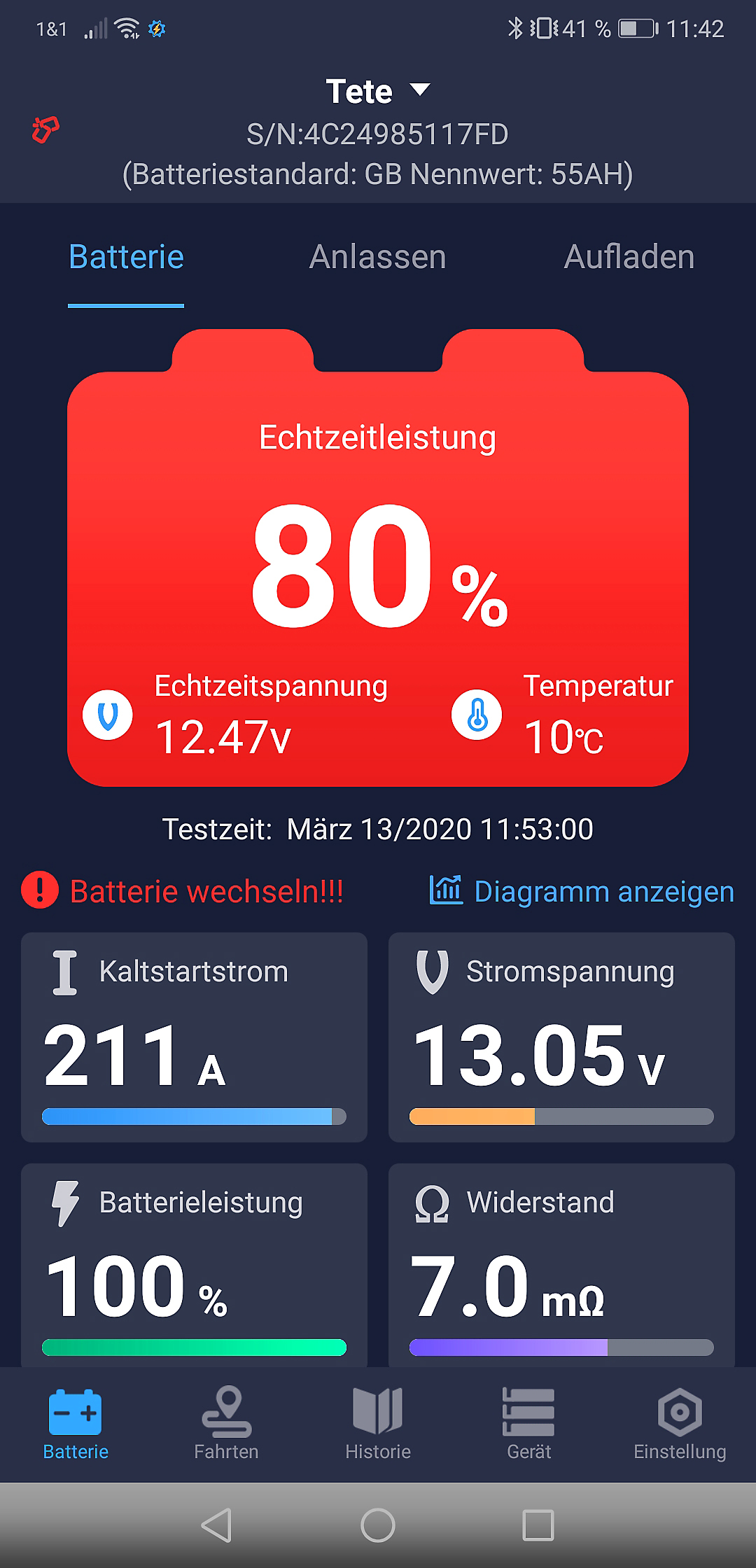Open the Historie section
Image resolution: width=756 pixels, height=1568 pixels.
(378, 1422)
